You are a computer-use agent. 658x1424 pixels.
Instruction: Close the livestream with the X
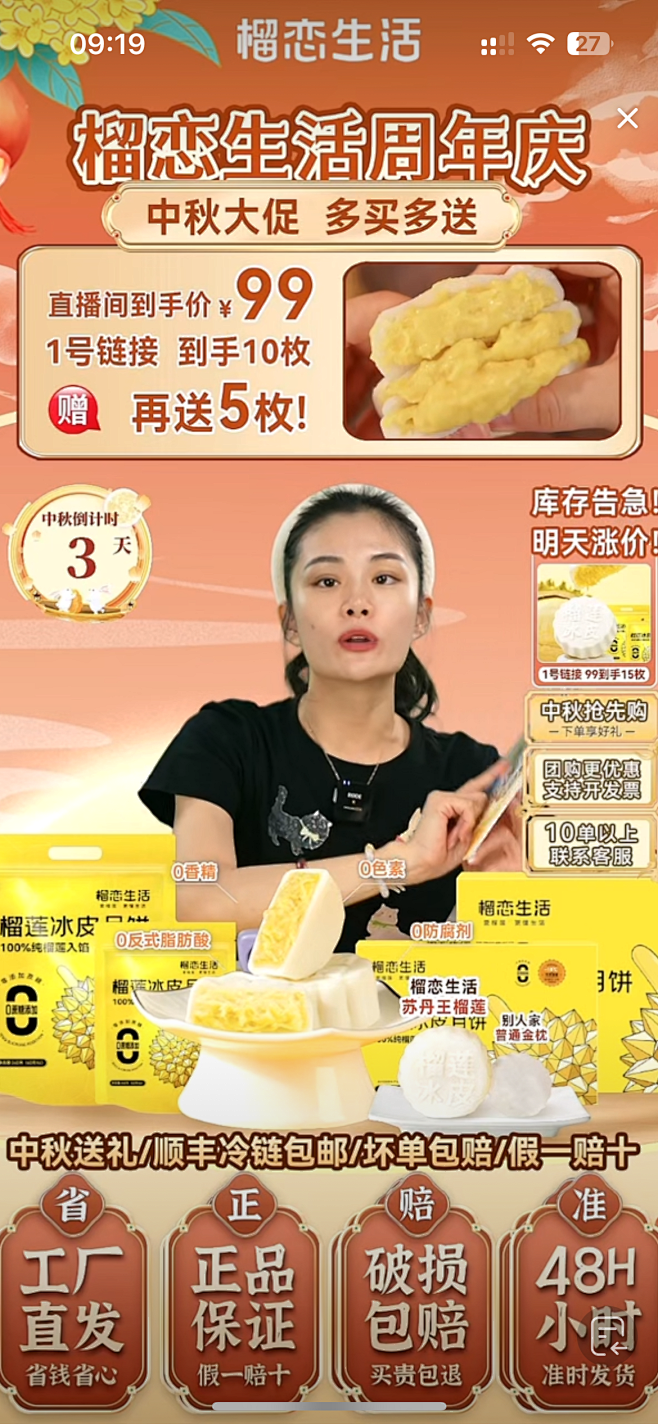(x=627, y=119)
